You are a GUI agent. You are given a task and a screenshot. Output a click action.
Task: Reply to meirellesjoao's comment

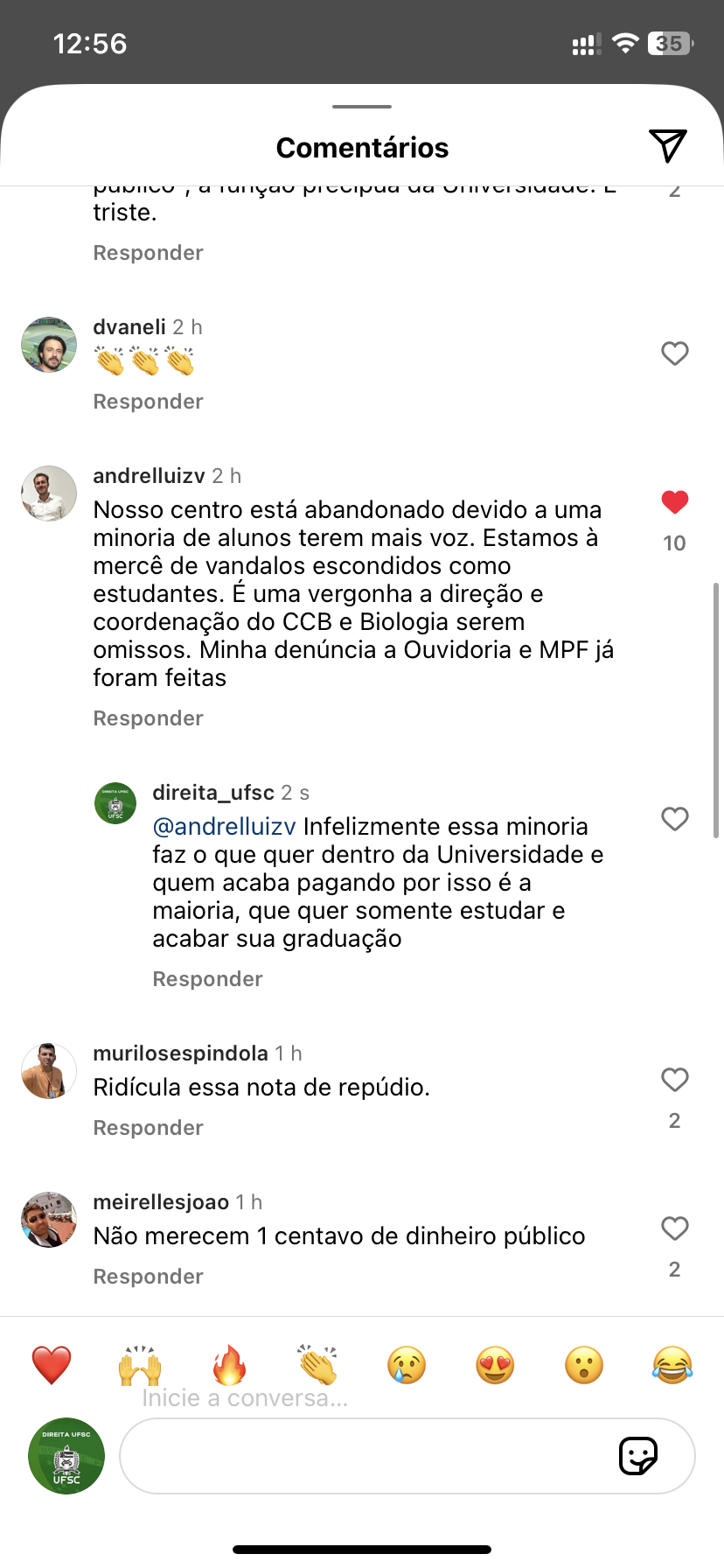point(148,1277)
